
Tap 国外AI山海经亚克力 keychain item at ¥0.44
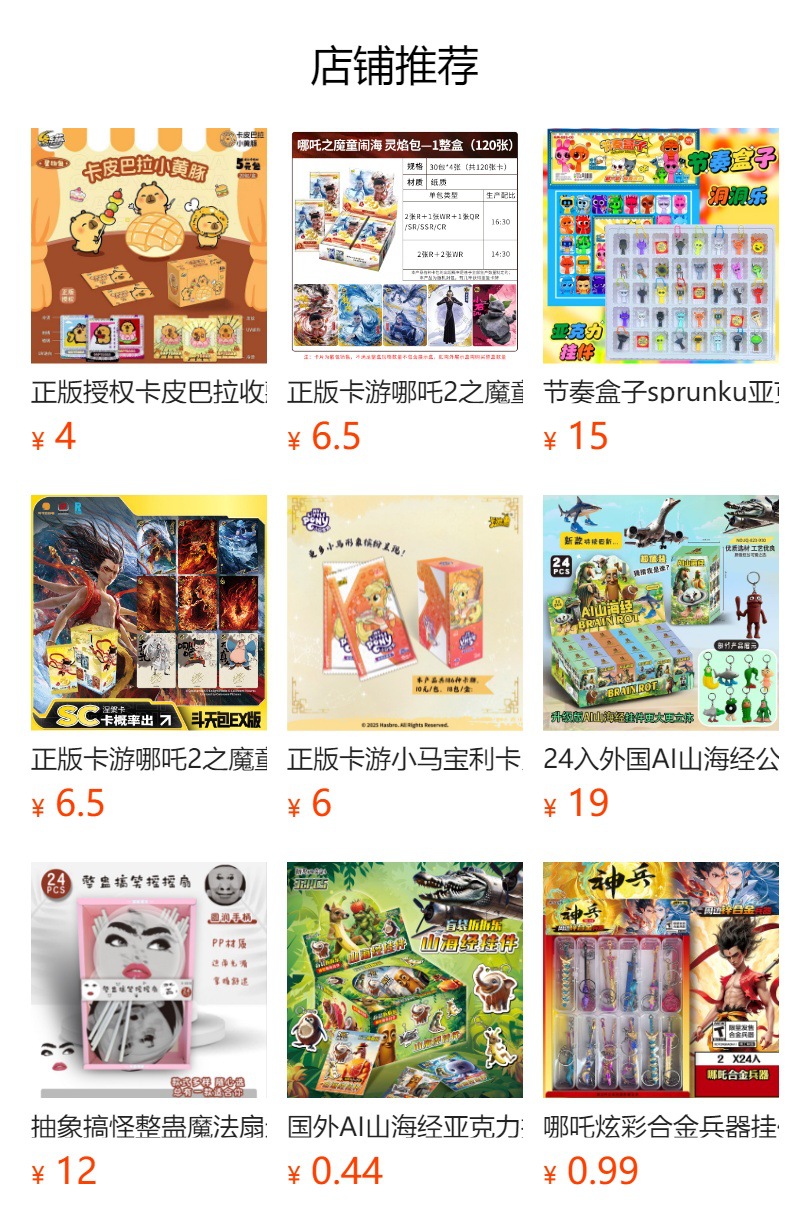[x=404, y=980]
